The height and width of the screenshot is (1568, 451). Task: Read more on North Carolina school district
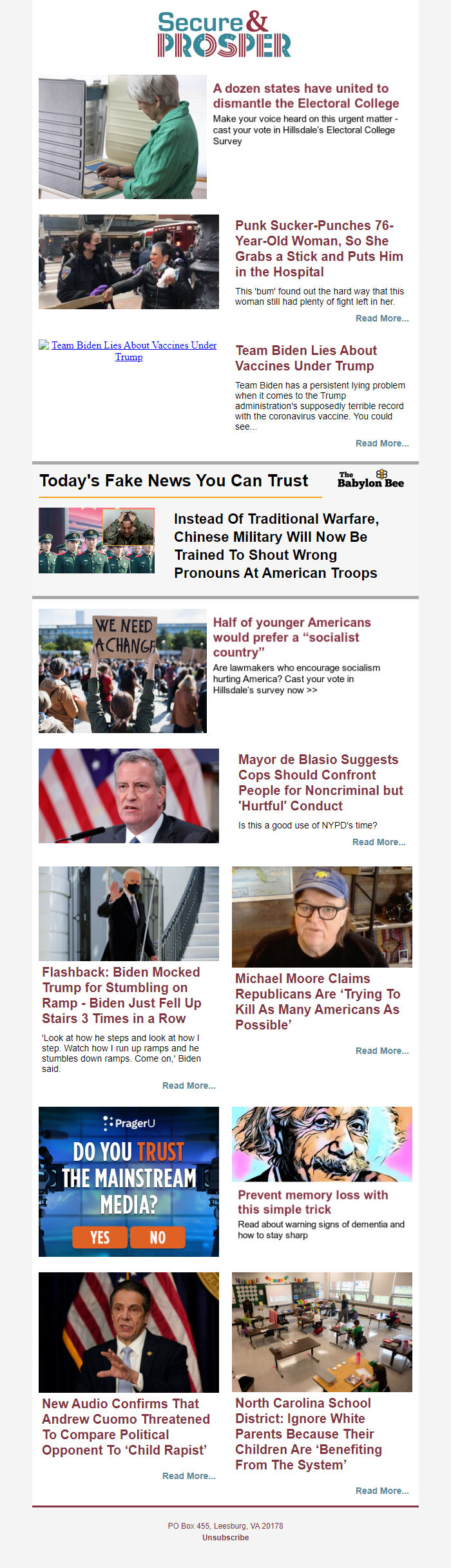pyautogui.click(x=381, y=1491)
